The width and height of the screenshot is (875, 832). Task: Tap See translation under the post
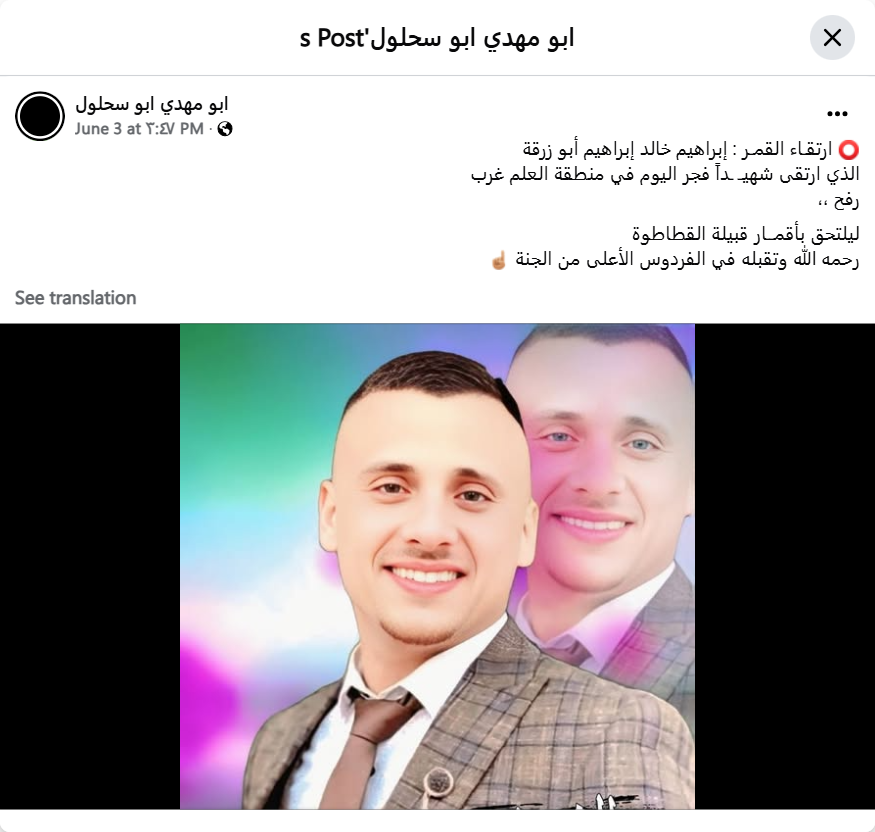pos(75,298)
